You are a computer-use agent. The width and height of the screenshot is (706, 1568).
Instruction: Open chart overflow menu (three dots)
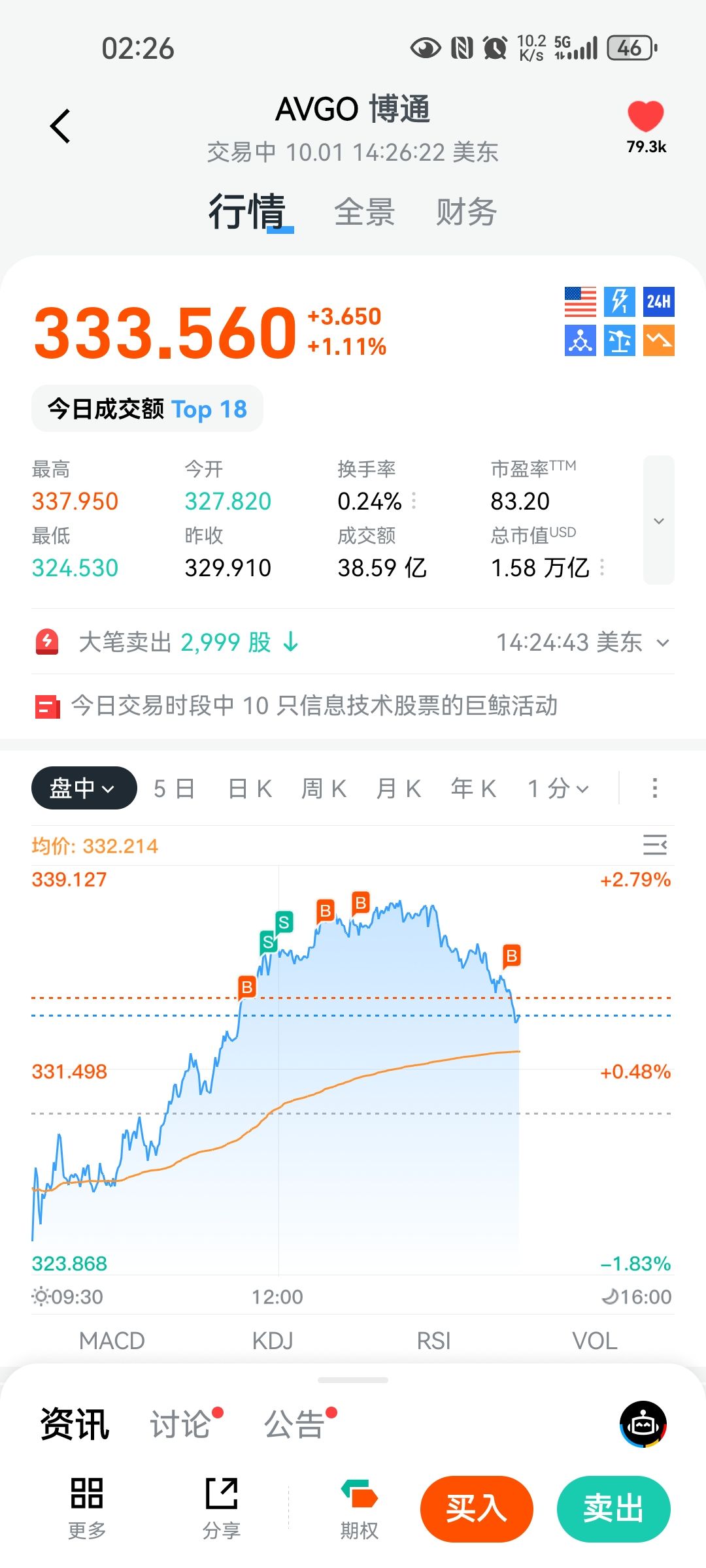(654, 788)
